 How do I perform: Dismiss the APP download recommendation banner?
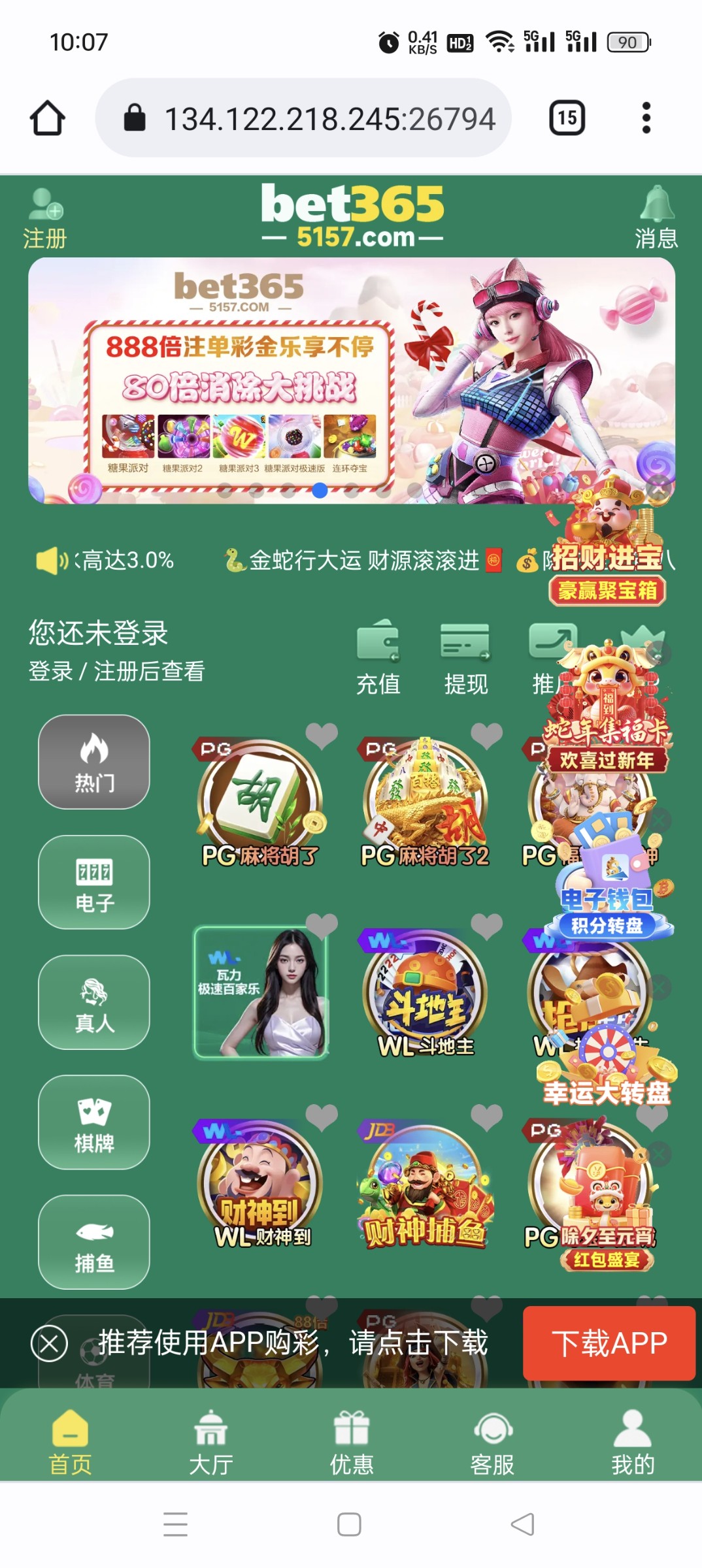point(49,1344)
